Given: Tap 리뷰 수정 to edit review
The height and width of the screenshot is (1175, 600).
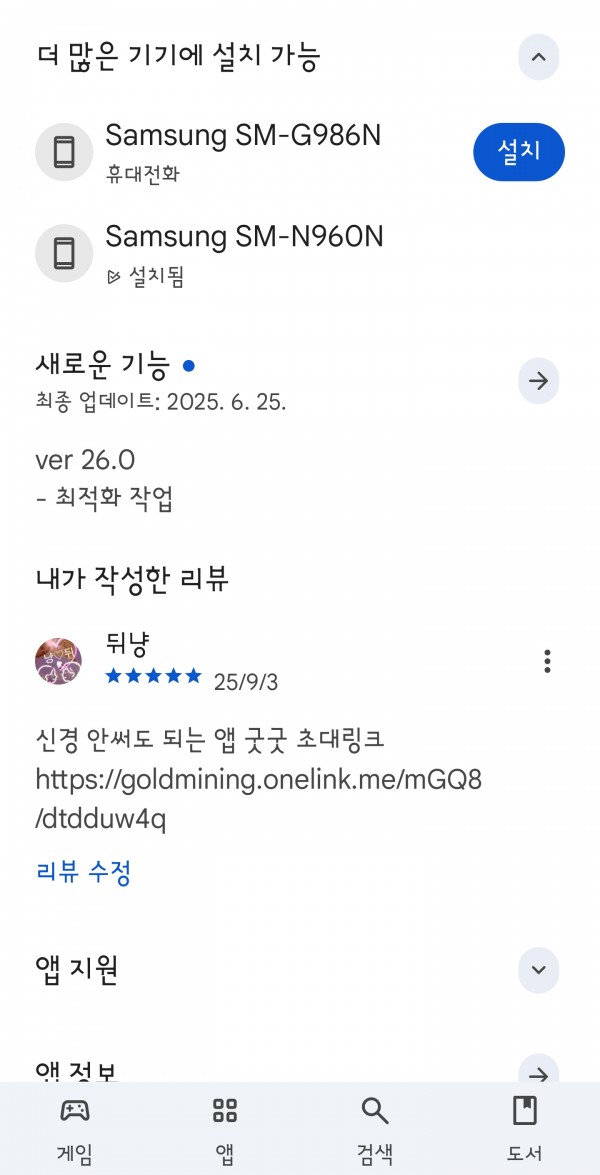Looking at the screenshot, I should click(83, 872).
